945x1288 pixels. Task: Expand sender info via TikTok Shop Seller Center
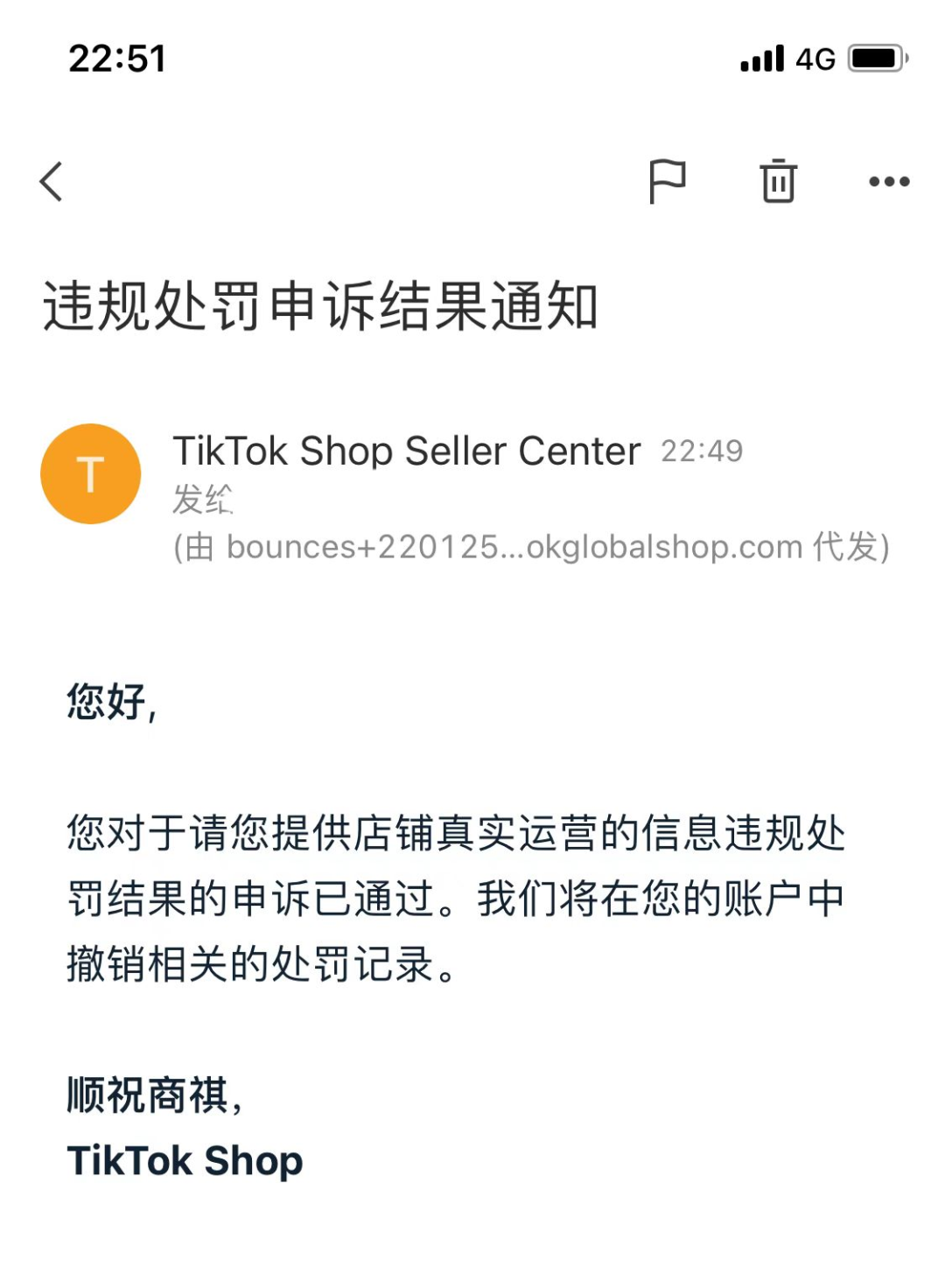[405, 451]
